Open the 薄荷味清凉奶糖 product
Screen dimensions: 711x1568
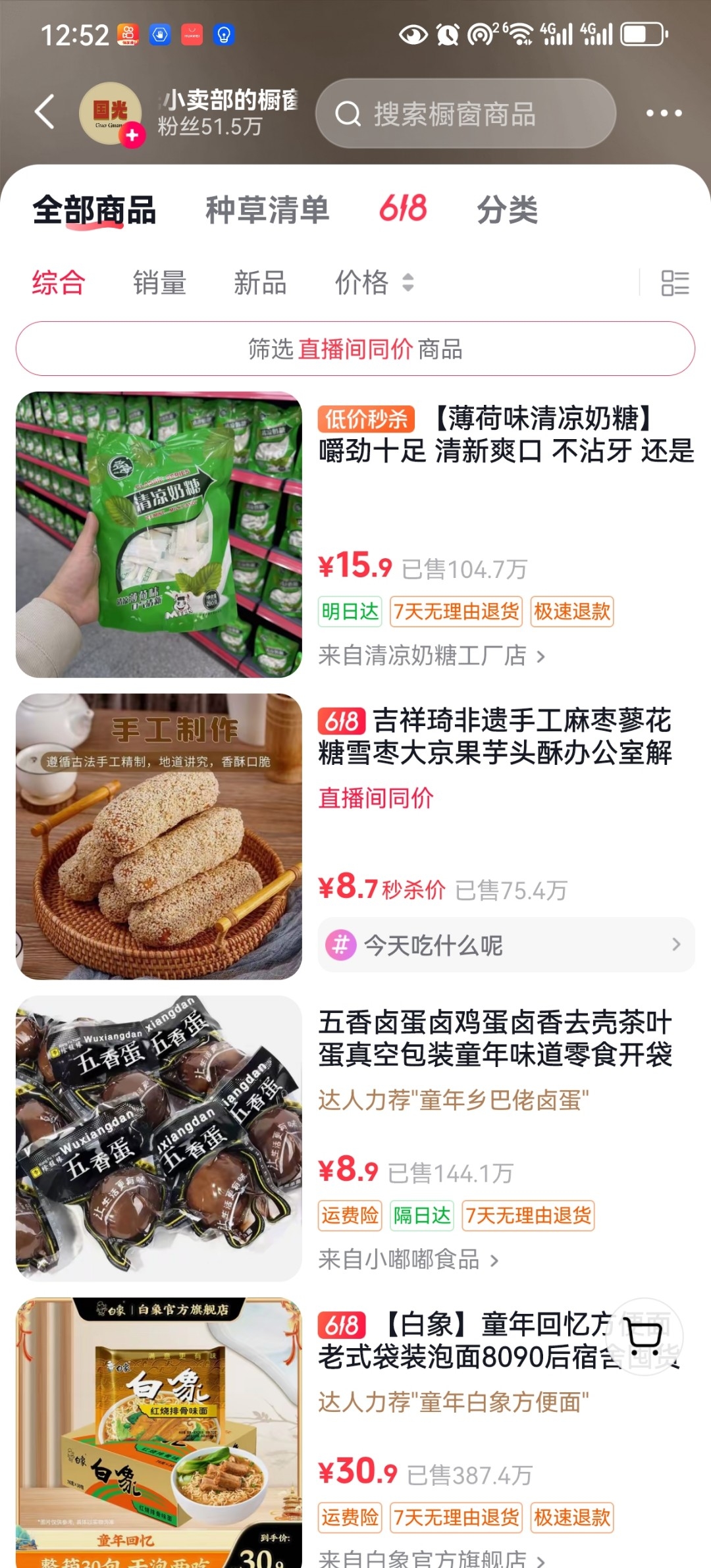point(355,535)
